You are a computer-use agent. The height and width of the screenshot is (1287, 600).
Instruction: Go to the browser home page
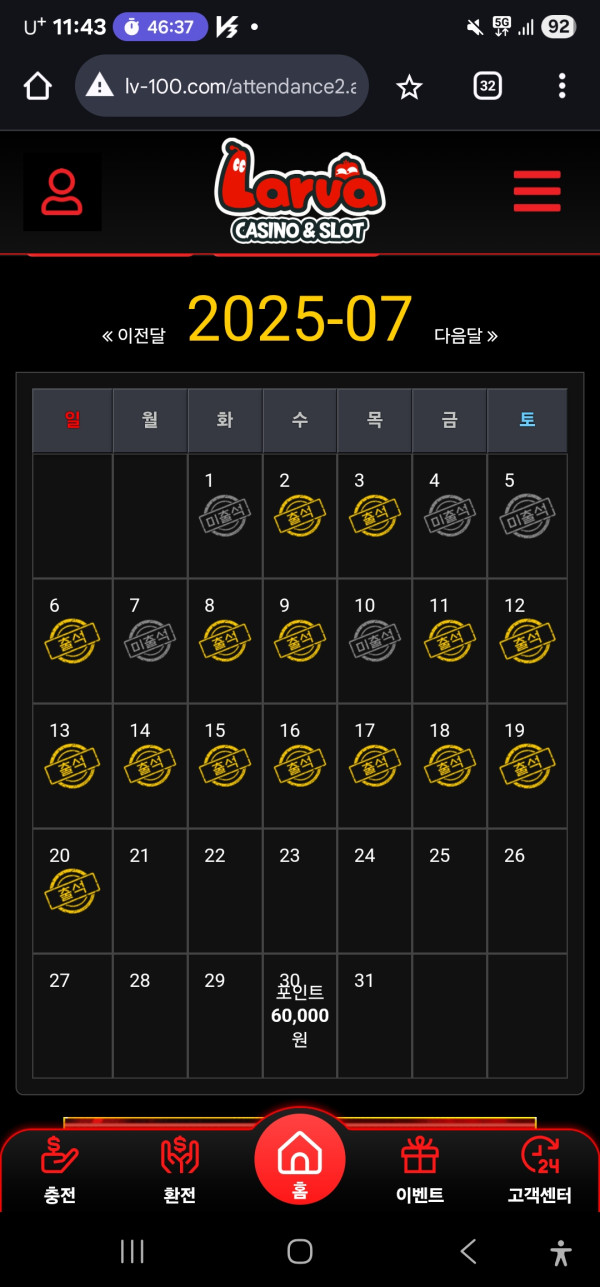point(37,87)
